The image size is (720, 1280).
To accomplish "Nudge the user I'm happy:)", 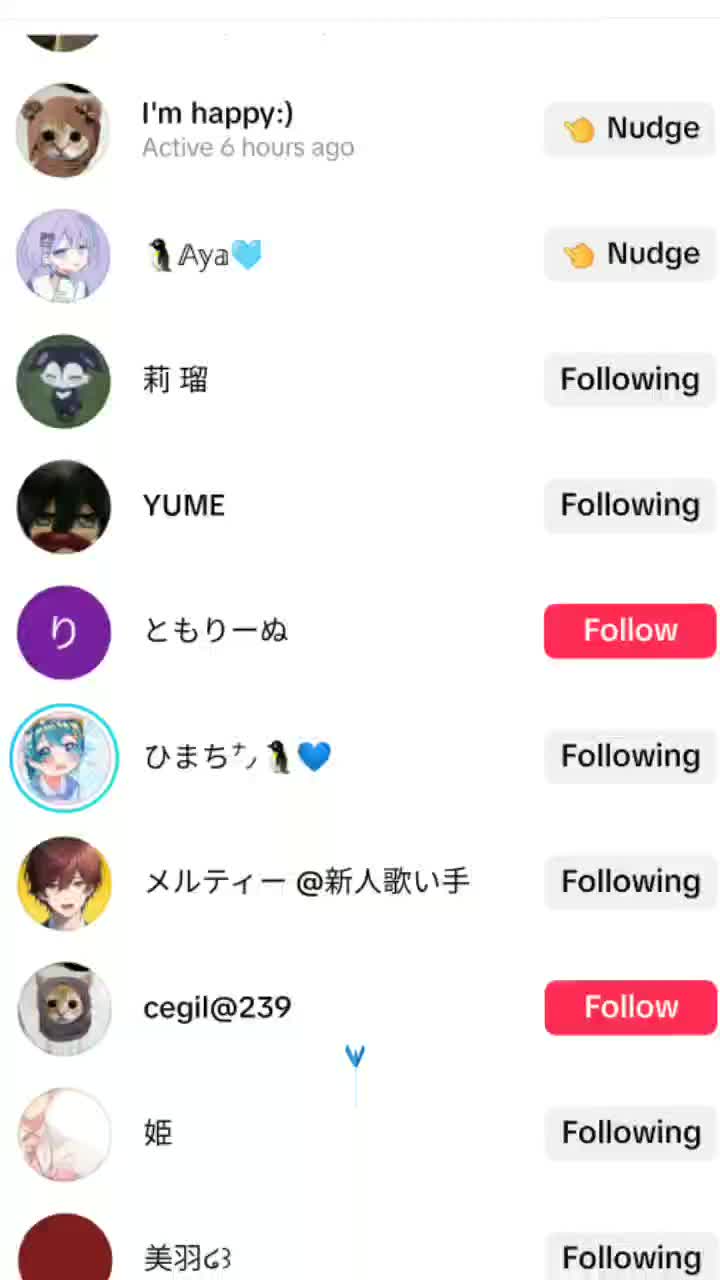I will (x=630, y=129).
